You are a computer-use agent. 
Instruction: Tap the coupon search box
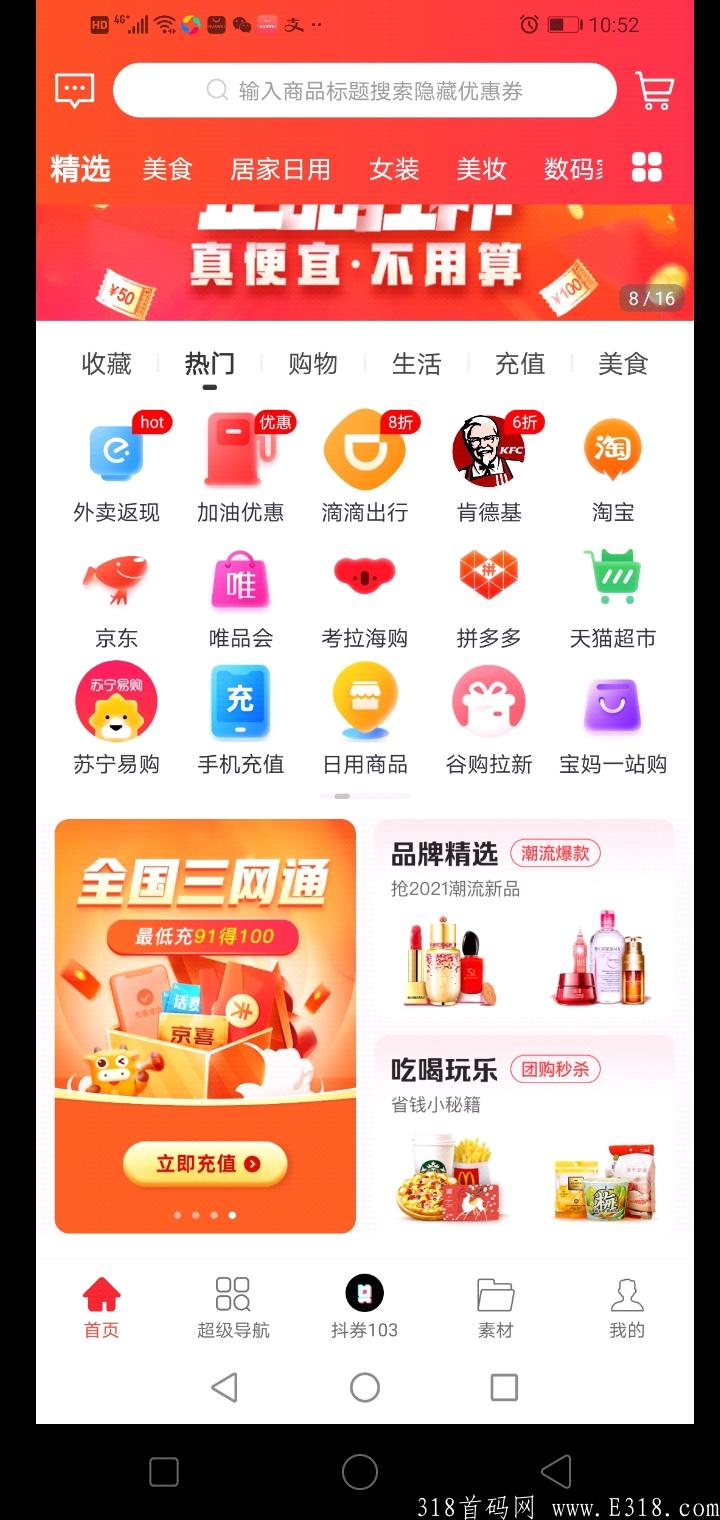364,91
